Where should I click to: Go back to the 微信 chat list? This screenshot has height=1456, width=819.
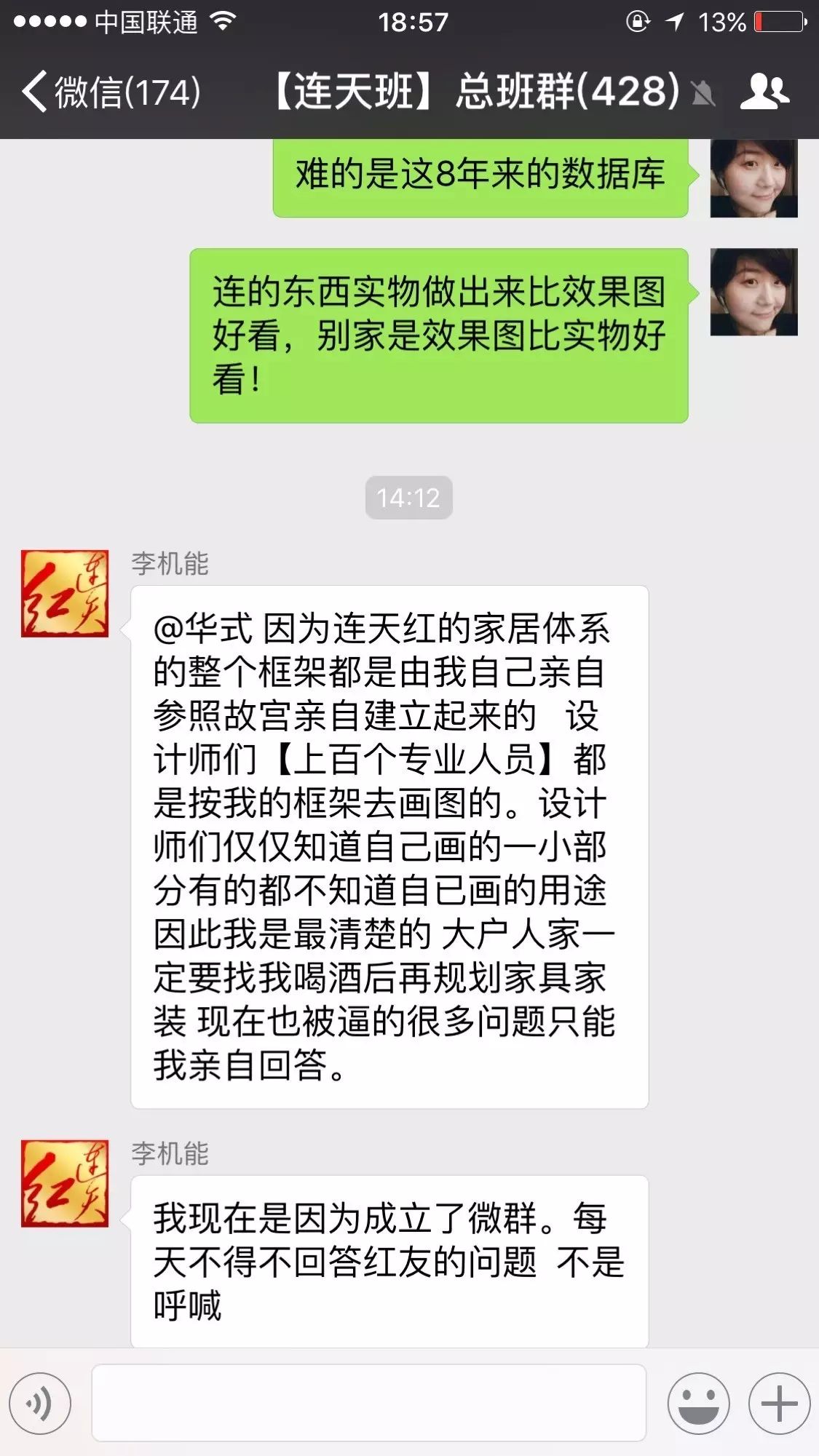point(109,92)
